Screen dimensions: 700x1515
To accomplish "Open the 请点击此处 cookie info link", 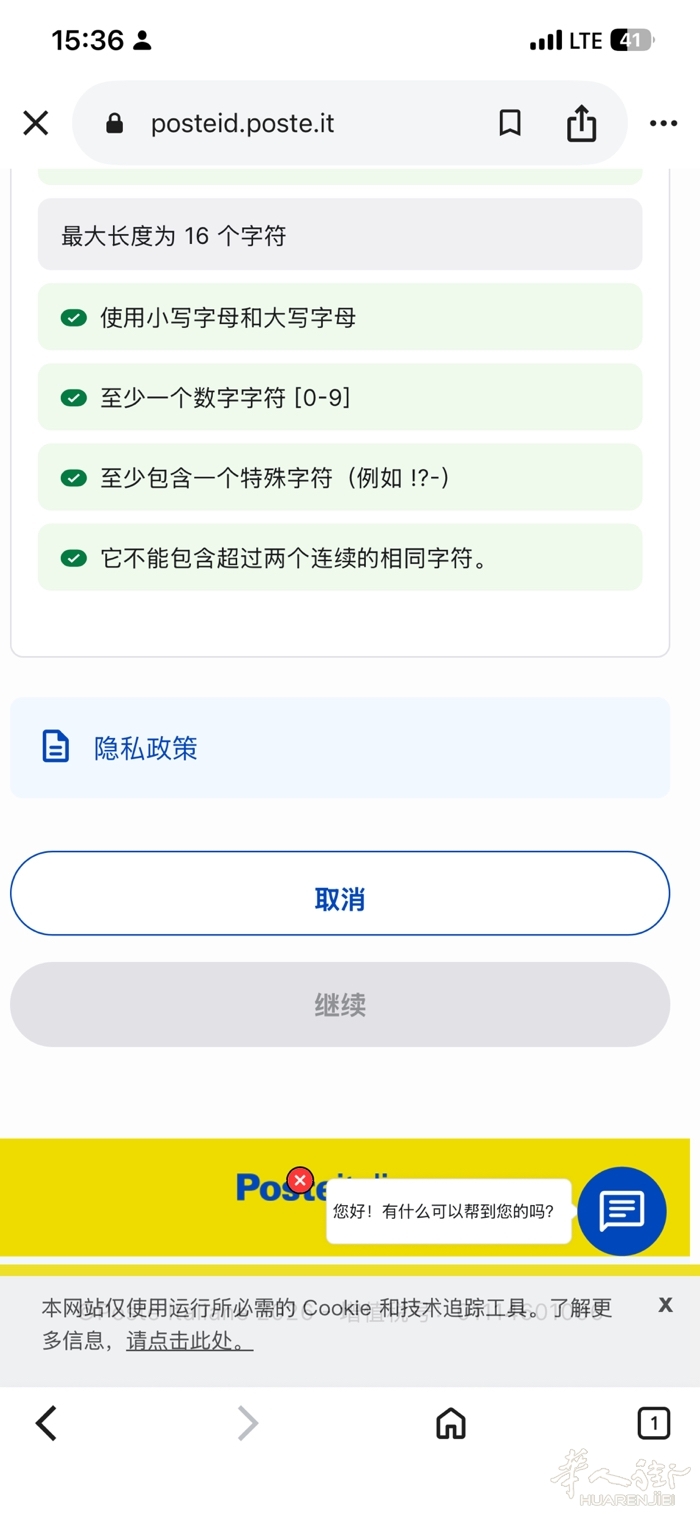I will [x=189, y=1341].
